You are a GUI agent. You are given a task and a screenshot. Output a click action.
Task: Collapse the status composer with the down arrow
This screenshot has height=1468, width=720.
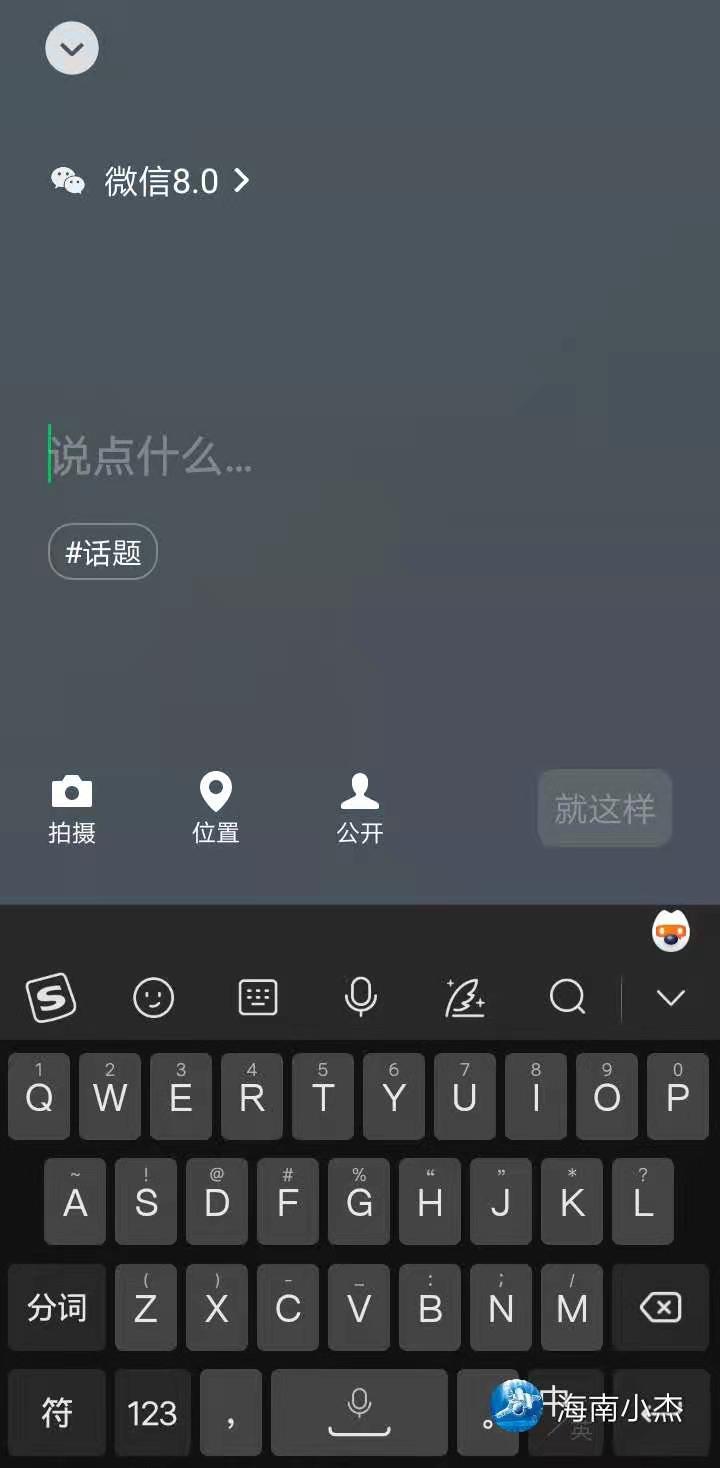[x=72, y=48]
